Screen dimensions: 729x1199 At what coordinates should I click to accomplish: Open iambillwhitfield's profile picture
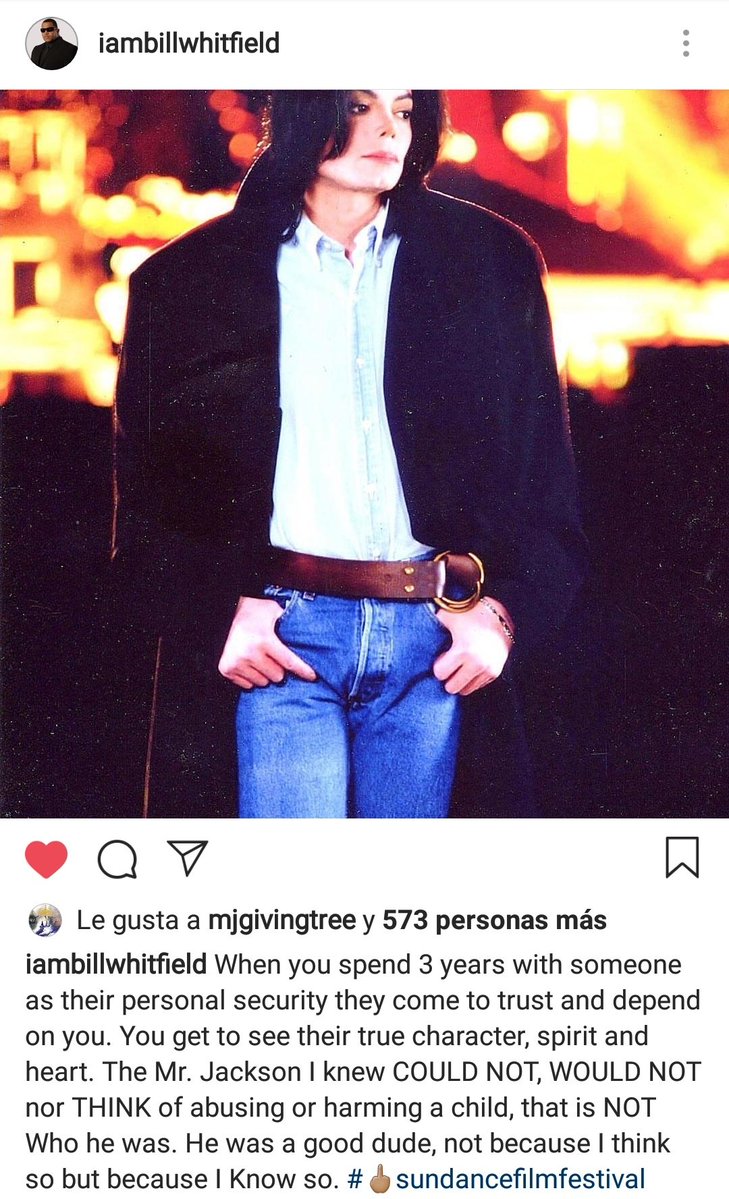53,44
